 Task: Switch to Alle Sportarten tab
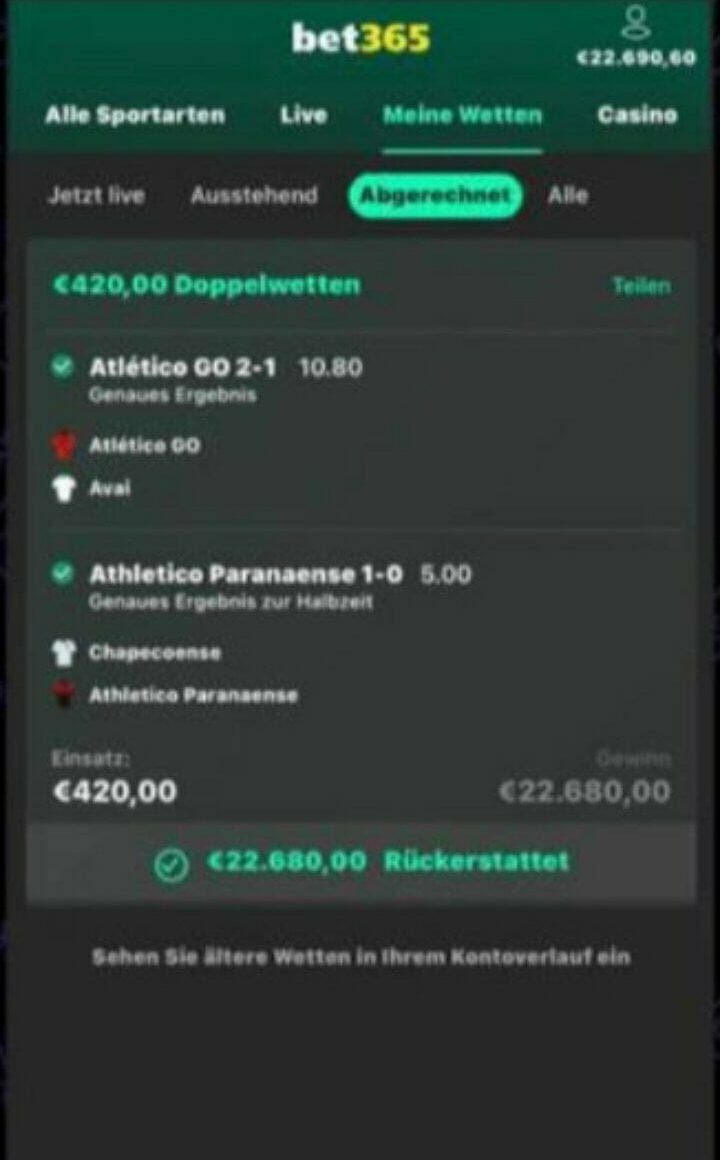coord(135,115)
